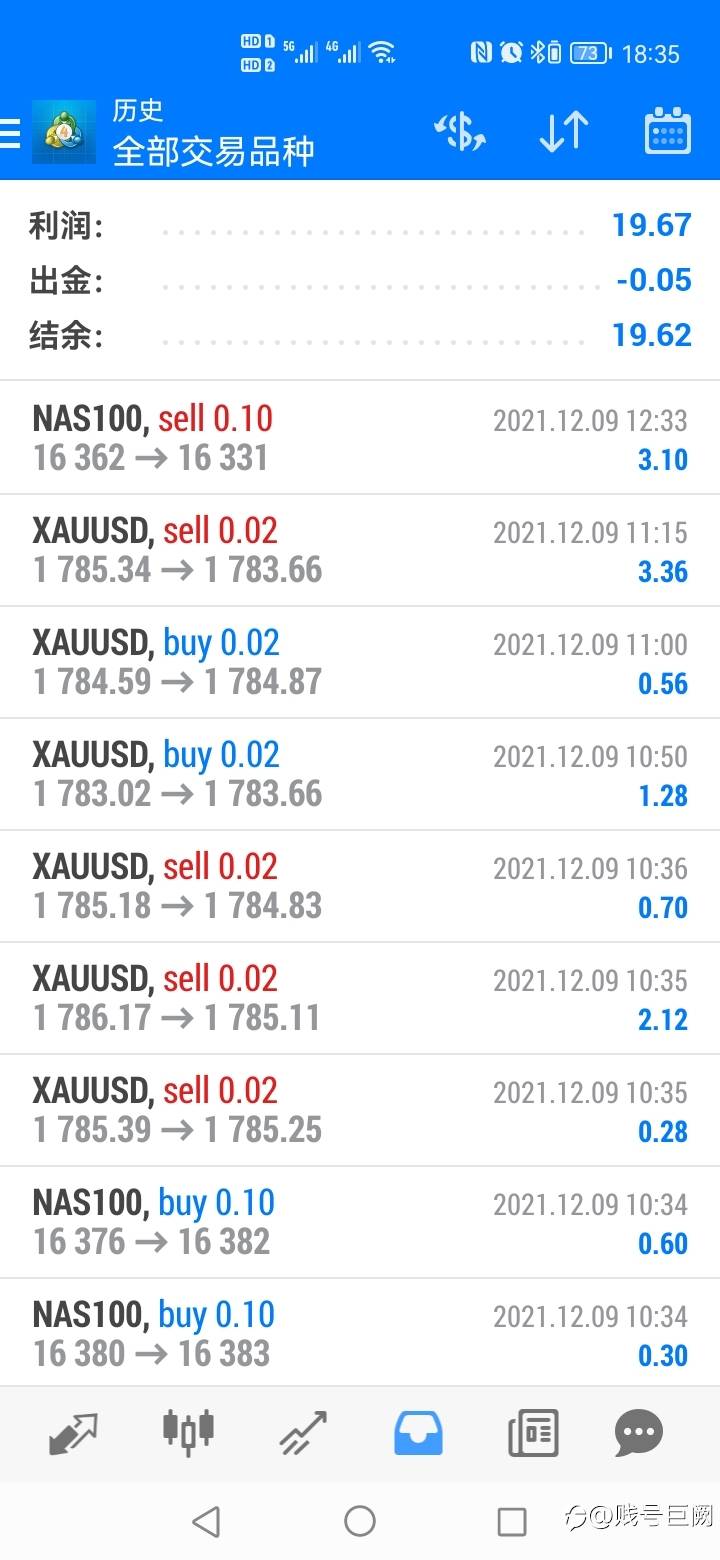Open XAUUSD sell trade with profit 0.28
This screenshot has height=1560, width=720.
tap(360, 1110)
